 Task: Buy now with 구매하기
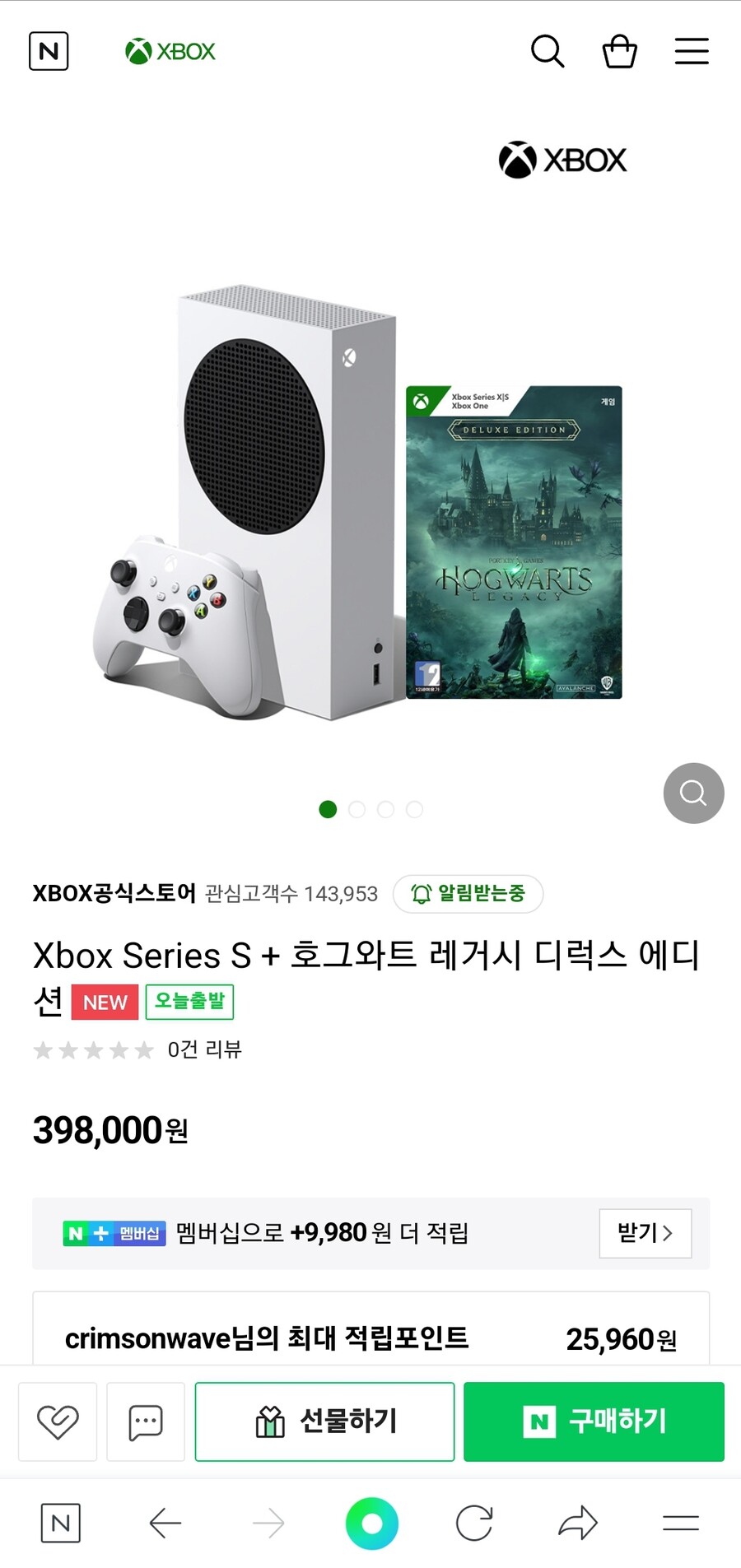coord(594,1421)
